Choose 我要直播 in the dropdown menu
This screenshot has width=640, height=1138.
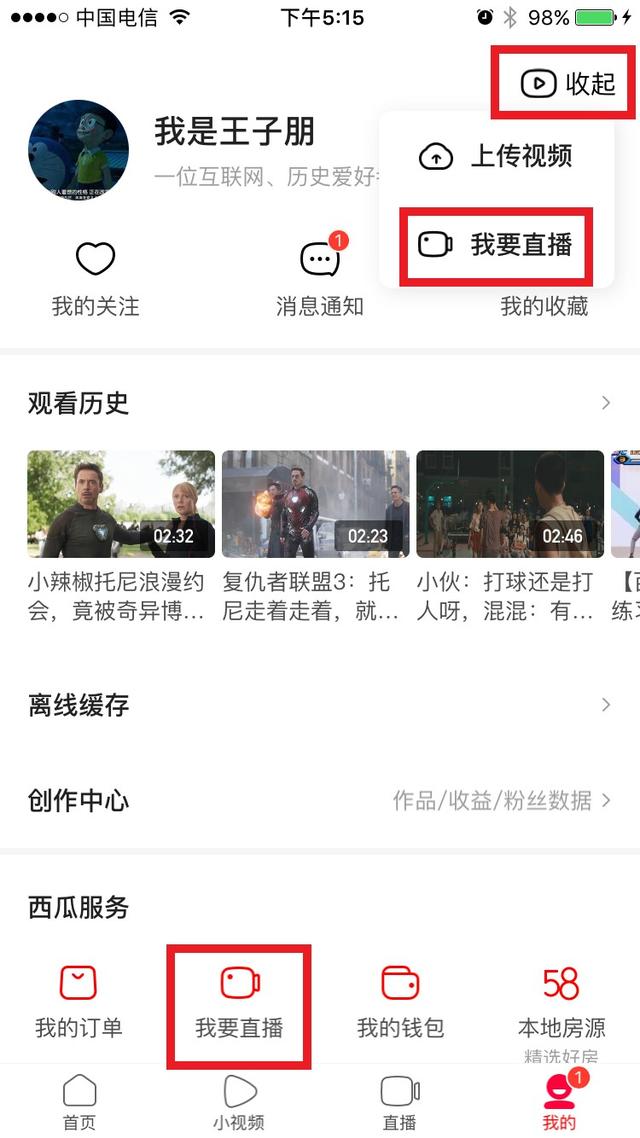tap(497, 245)
